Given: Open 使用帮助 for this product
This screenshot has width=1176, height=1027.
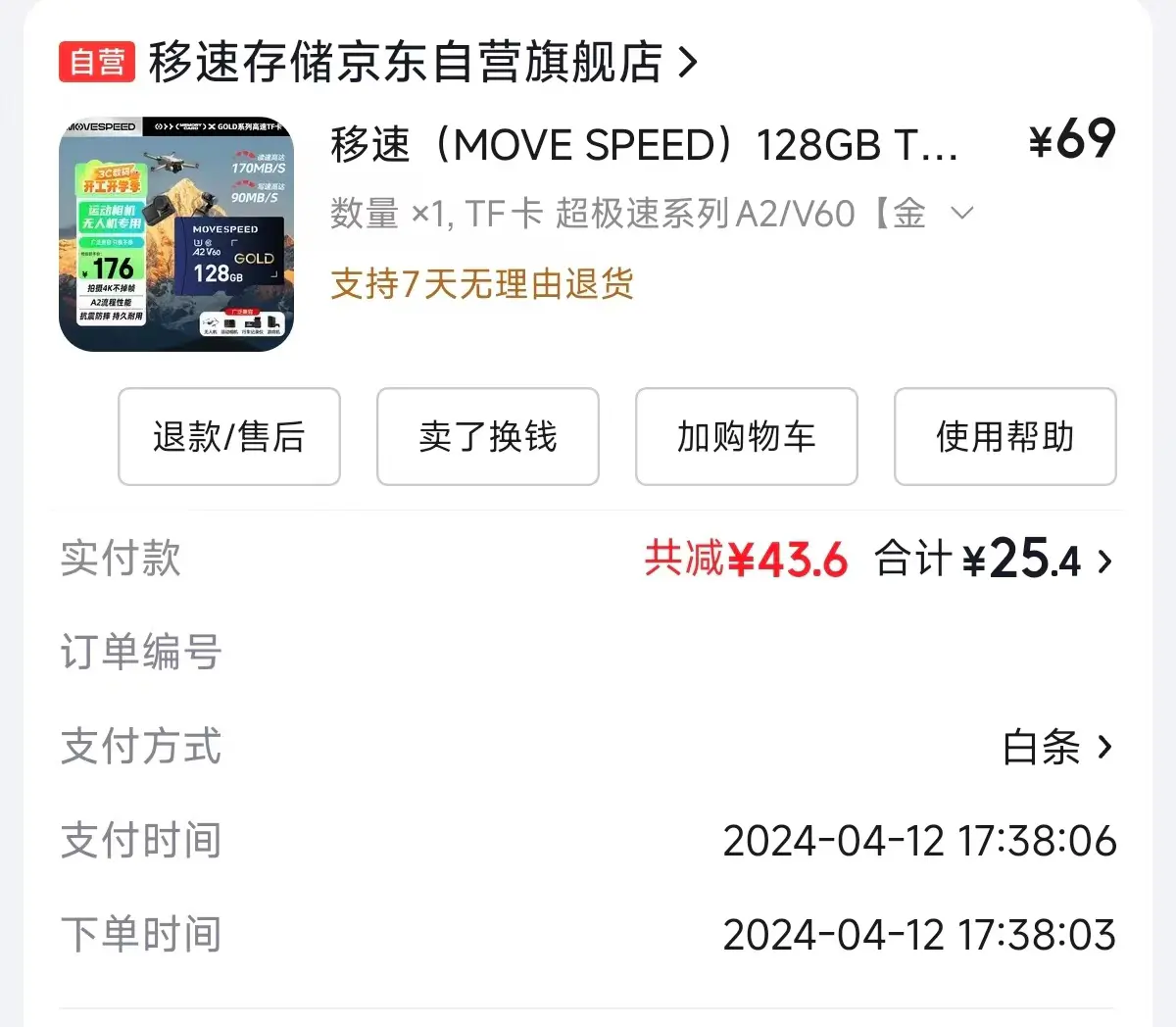Looking at the screenshot, I should pyautogui.click(x=1004, y=436).
